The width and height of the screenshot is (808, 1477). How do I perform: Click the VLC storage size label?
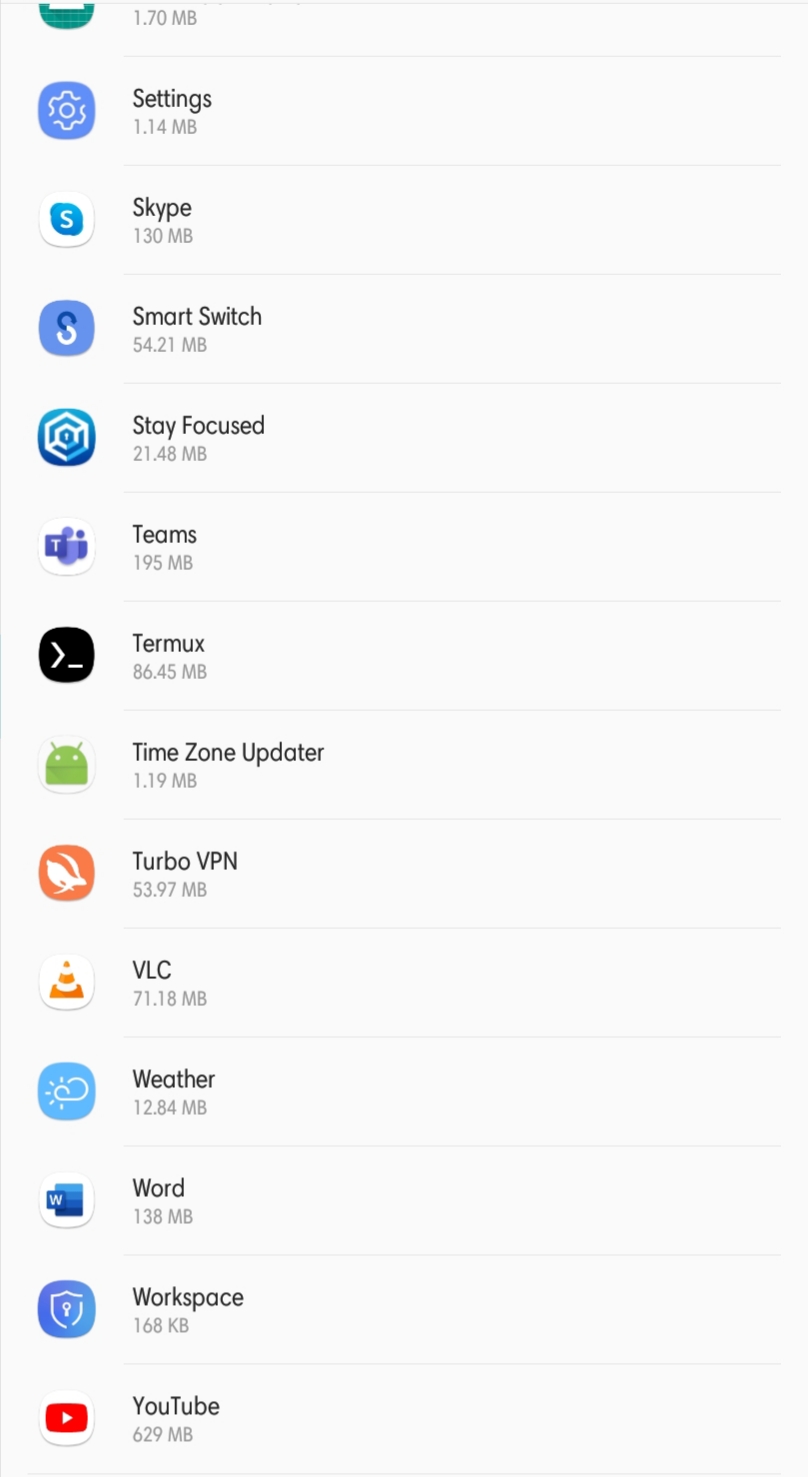click(169, 998)
